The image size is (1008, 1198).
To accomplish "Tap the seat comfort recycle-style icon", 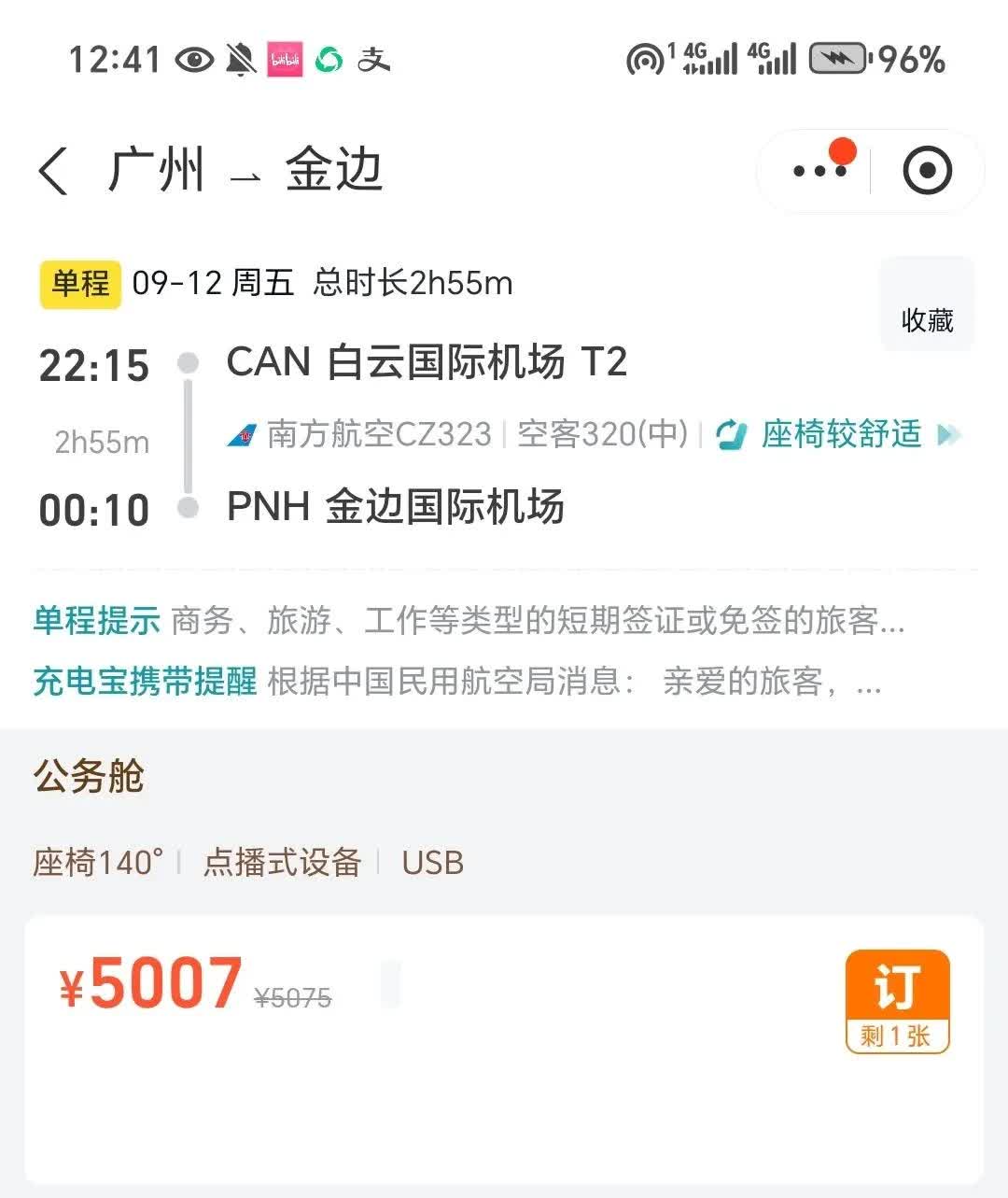I will (731, 433).
